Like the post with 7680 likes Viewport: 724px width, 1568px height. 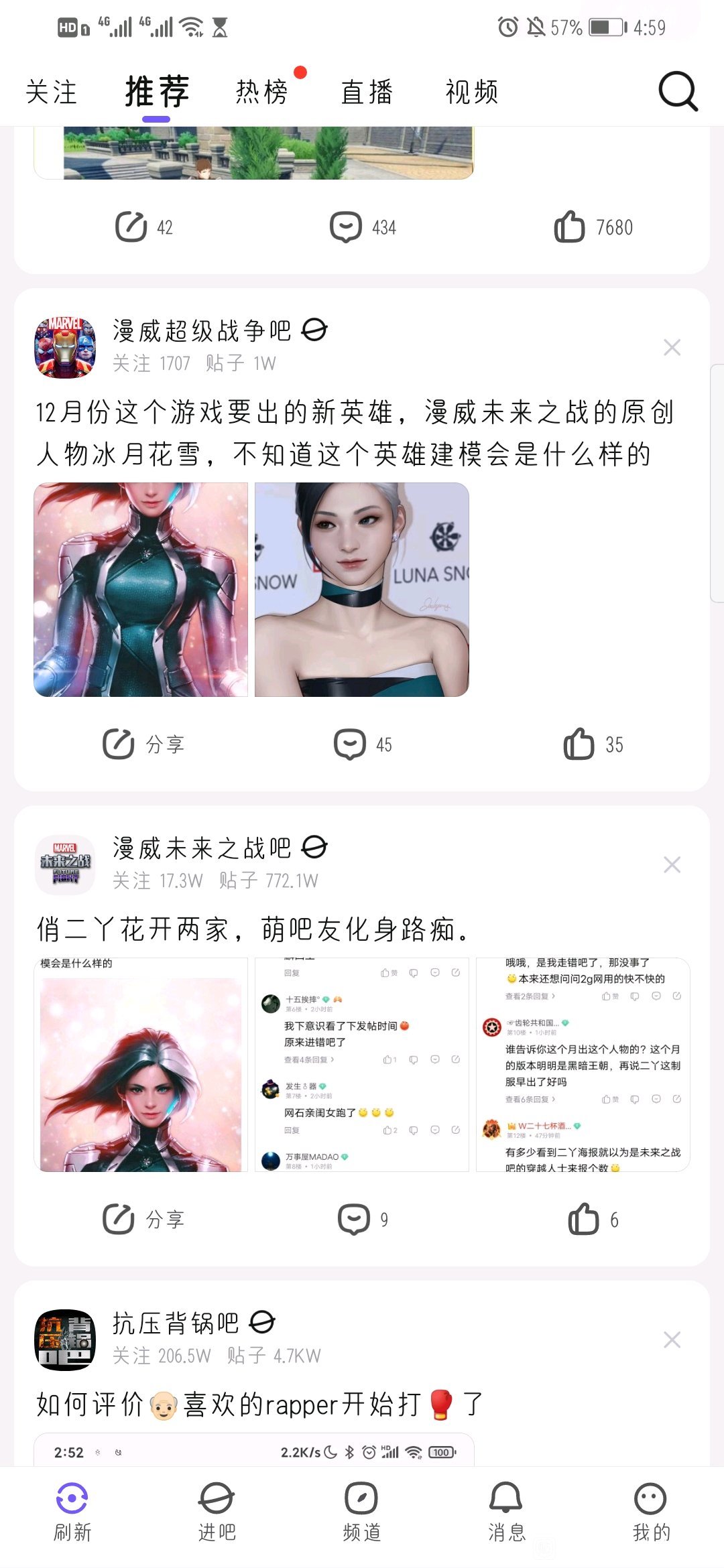593,227
